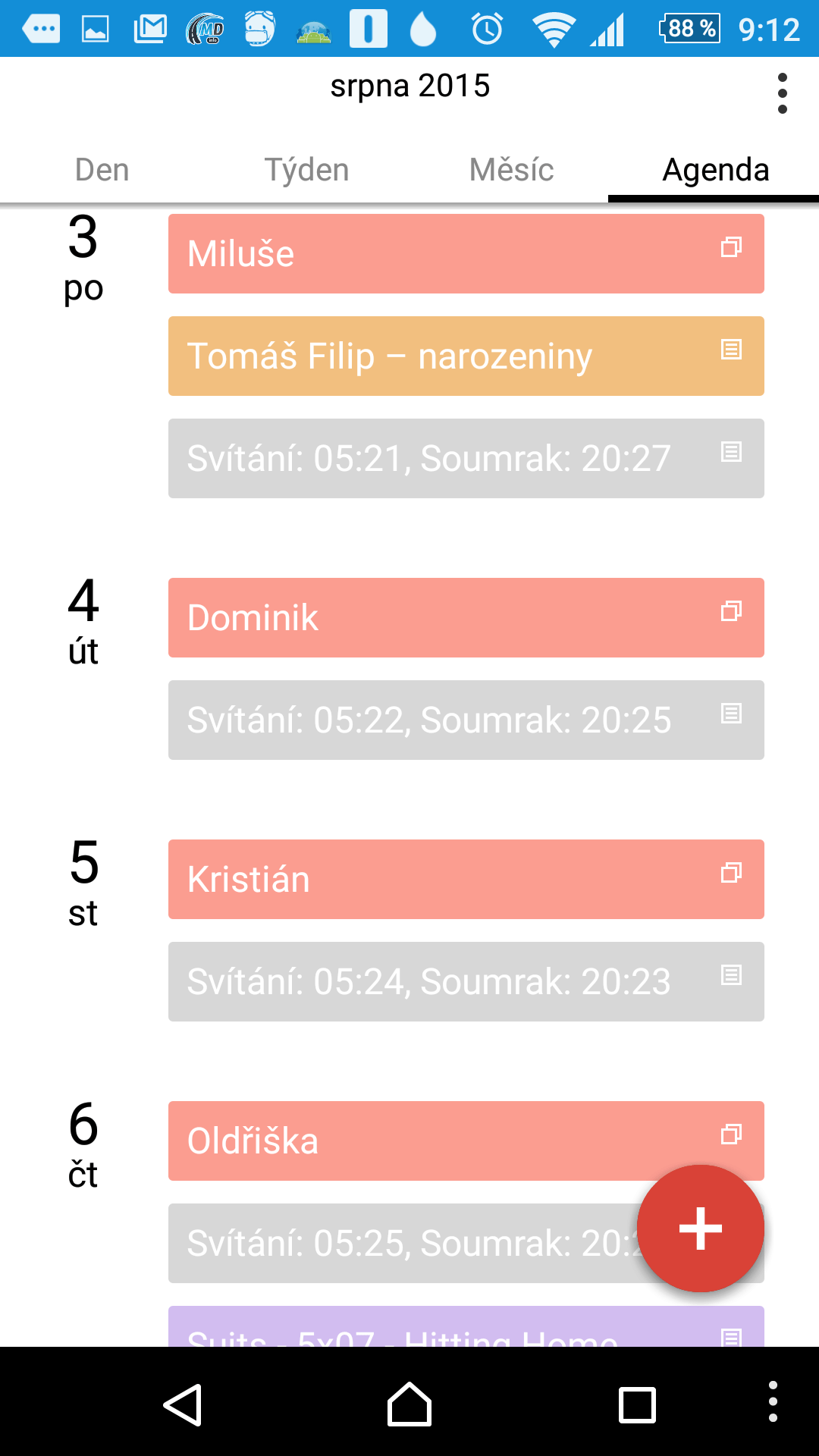Go to the home screen
This screenshot has height=1456, width=819.
[x=409, y=1405]
